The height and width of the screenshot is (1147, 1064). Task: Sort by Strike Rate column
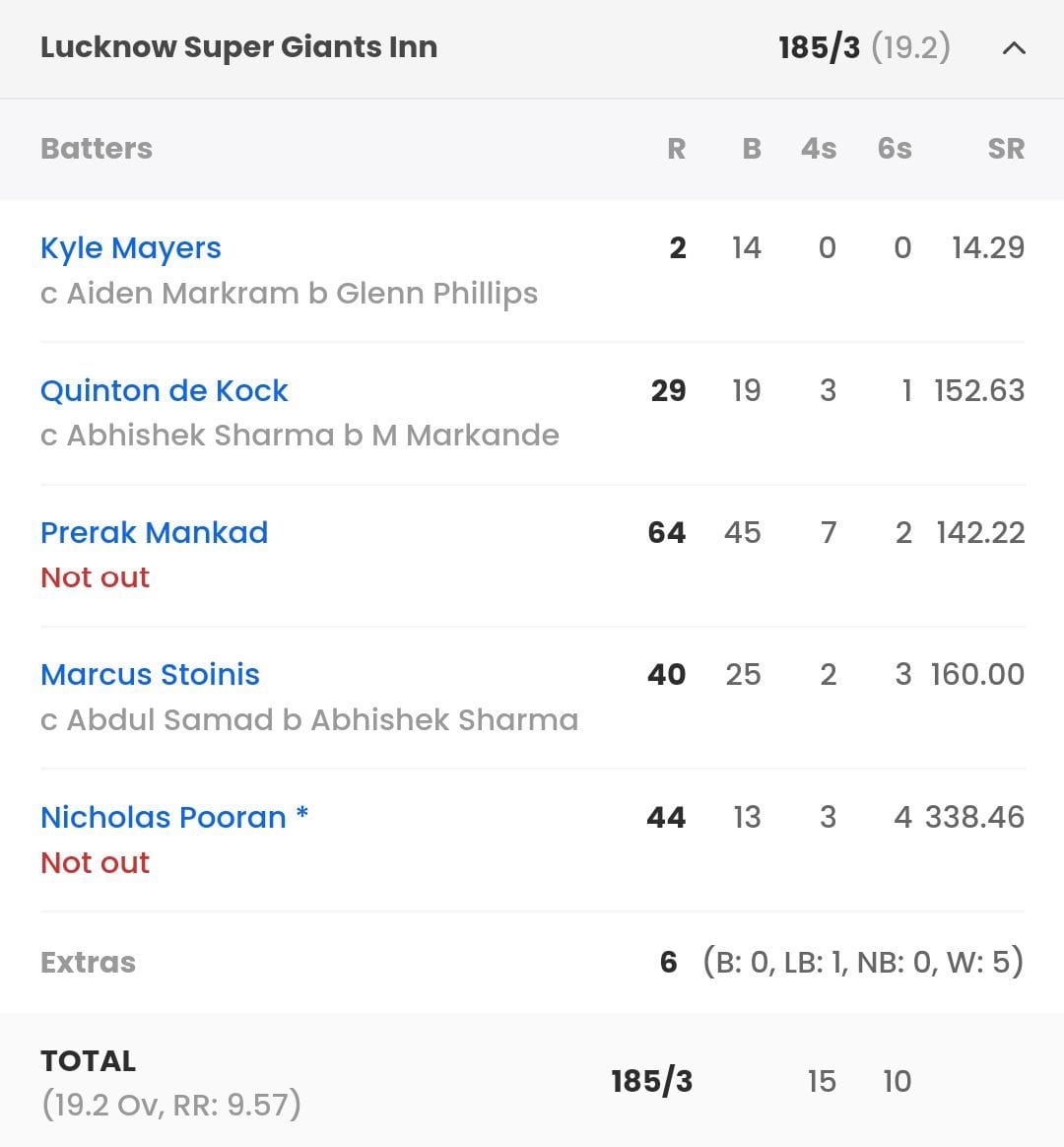tap(1006, 149)
